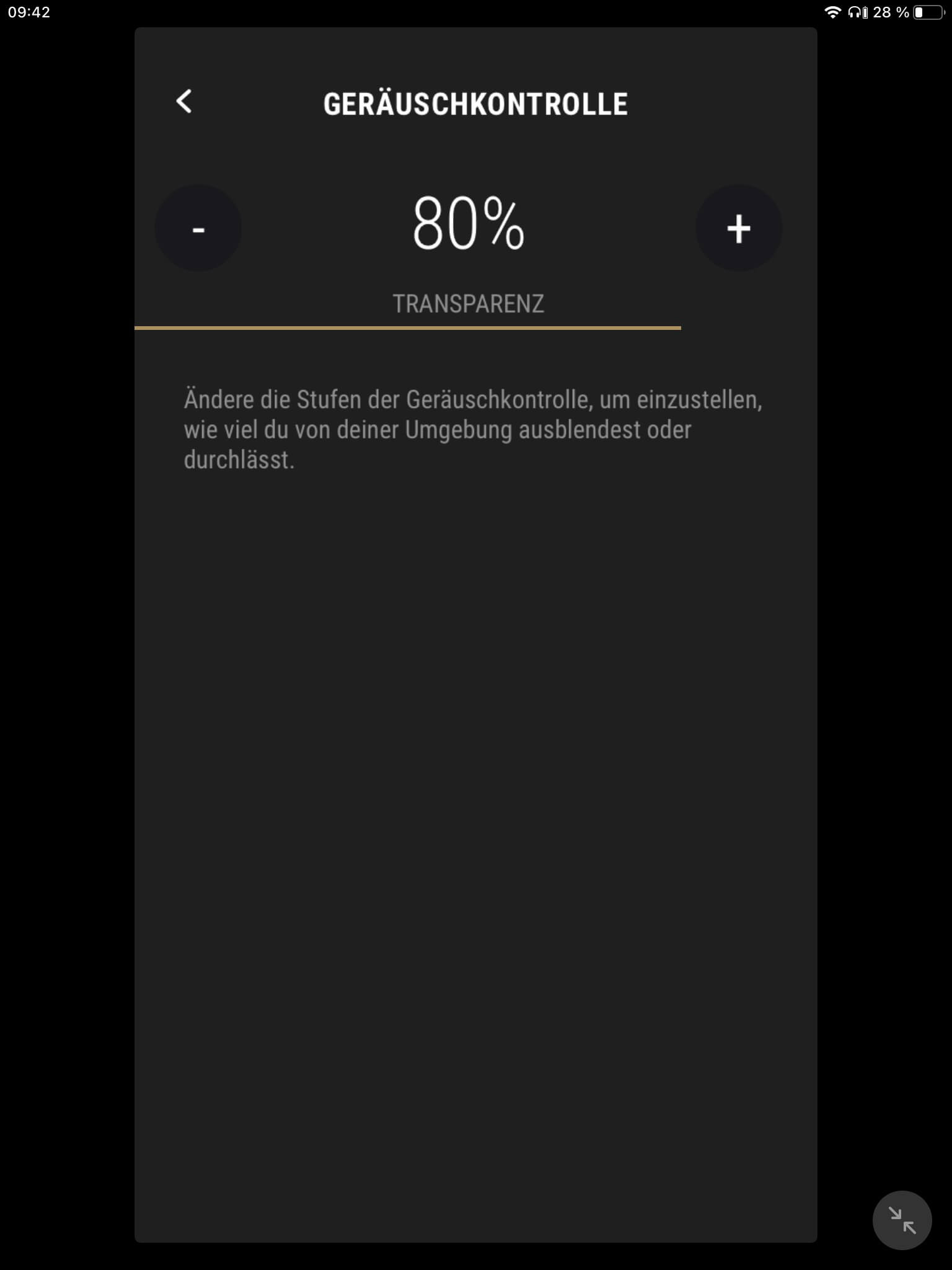
Task: Go back from Geräuschkontrolle screen
Action: (x=184, y=102)
